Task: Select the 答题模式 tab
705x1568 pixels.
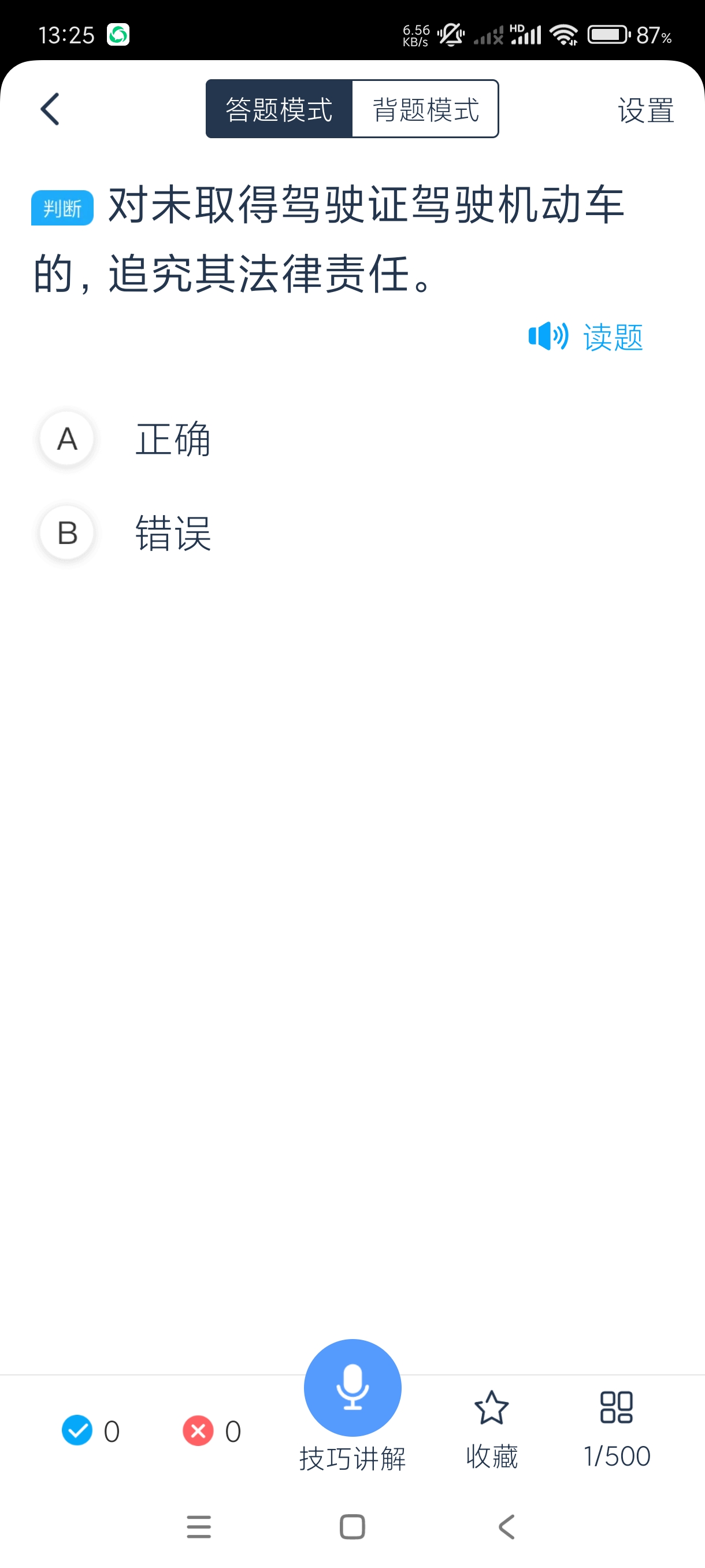Action: point(279,110)
